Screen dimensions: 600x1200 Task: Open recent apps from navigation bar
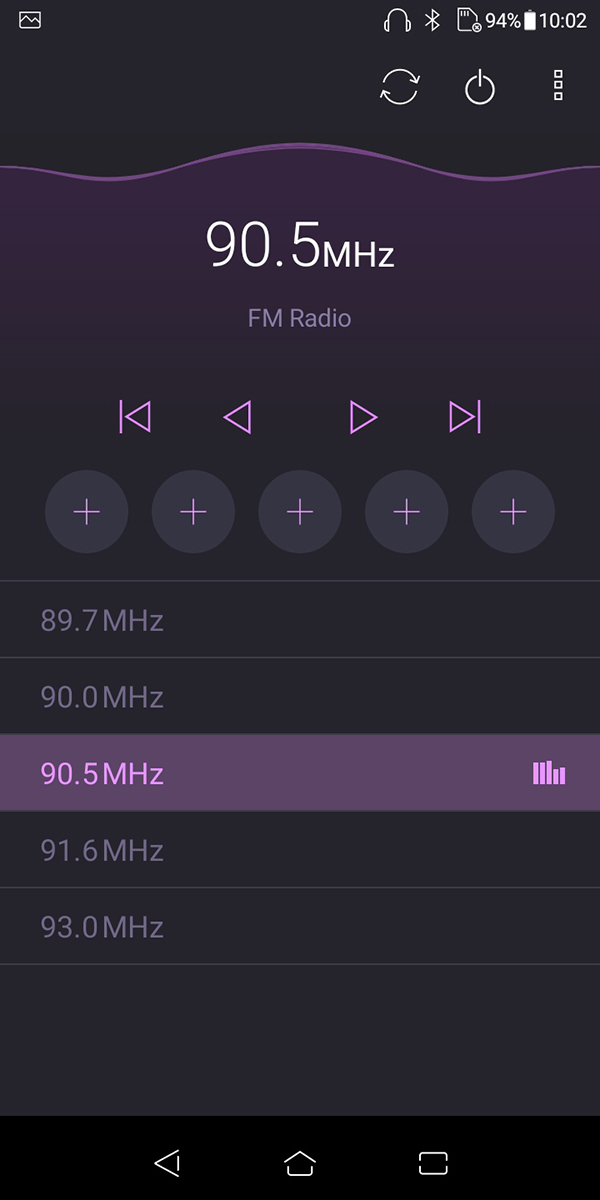tap(433, 1161)
